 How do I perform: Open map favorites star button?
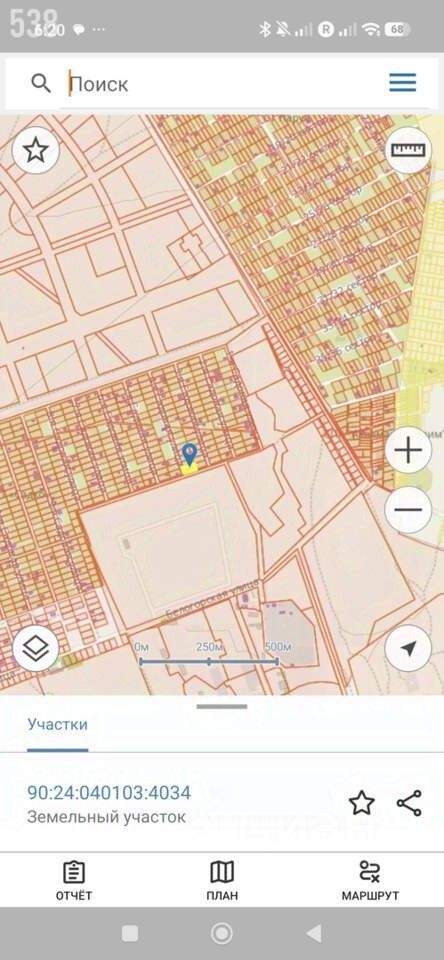coord(36,149)
